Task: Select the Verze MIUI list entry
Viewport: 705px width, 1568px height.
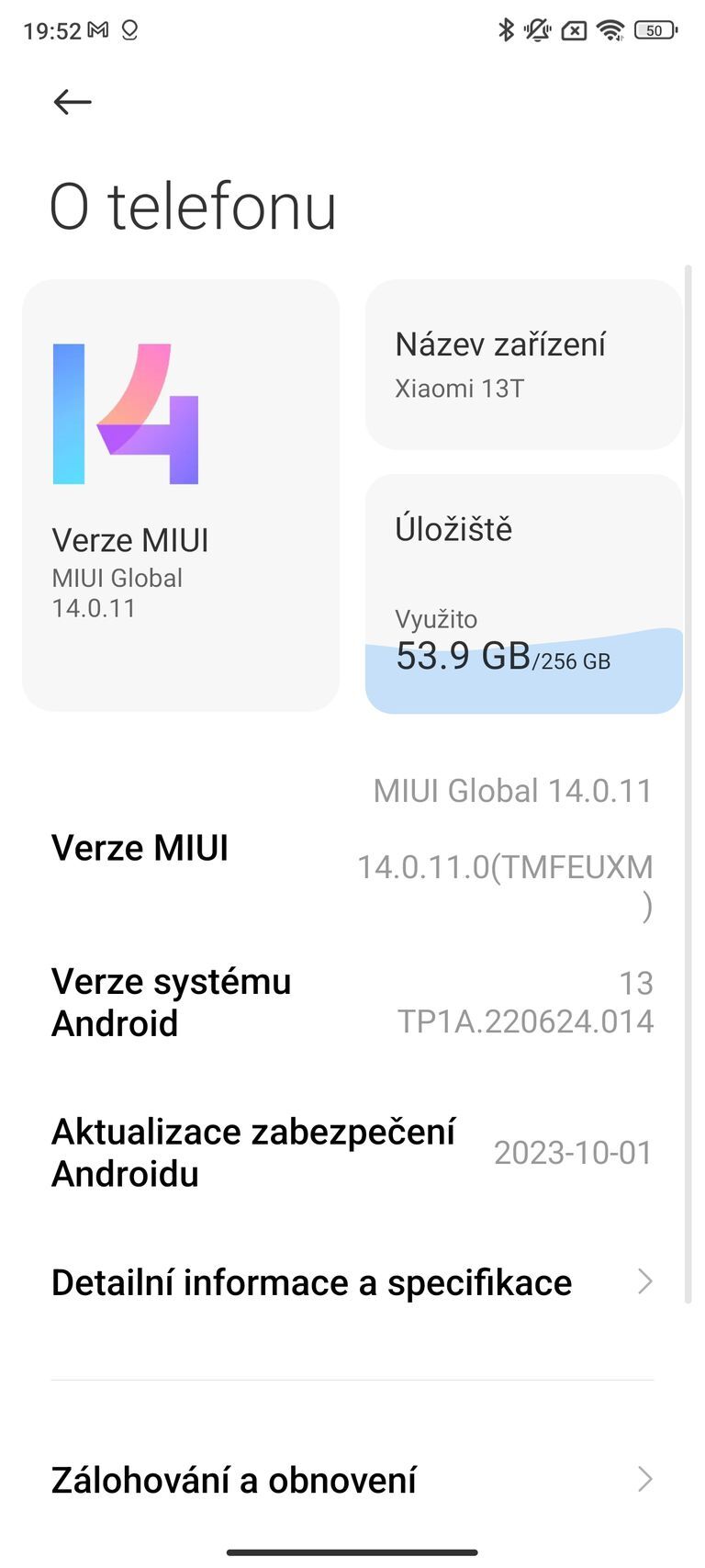Action: [349, 847]
